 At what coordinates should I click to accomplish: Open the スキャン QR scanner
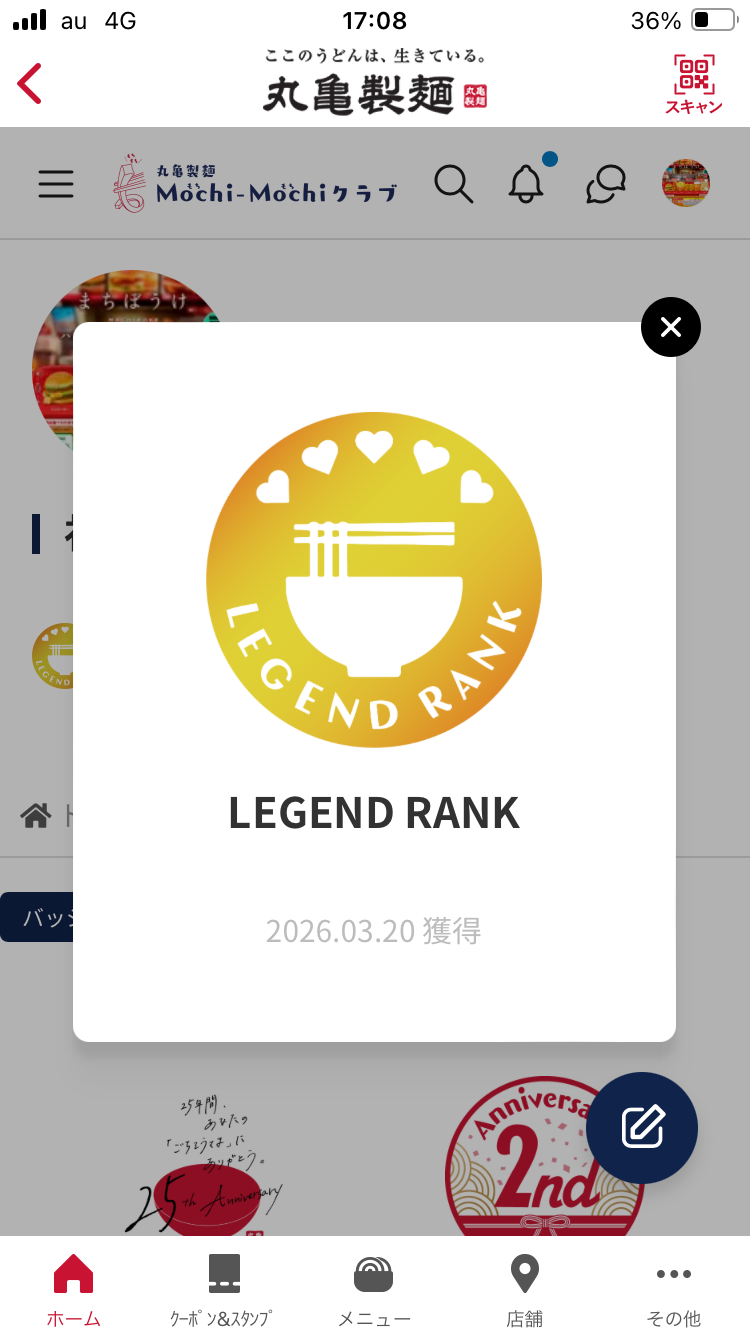click(x=693, y=84)
